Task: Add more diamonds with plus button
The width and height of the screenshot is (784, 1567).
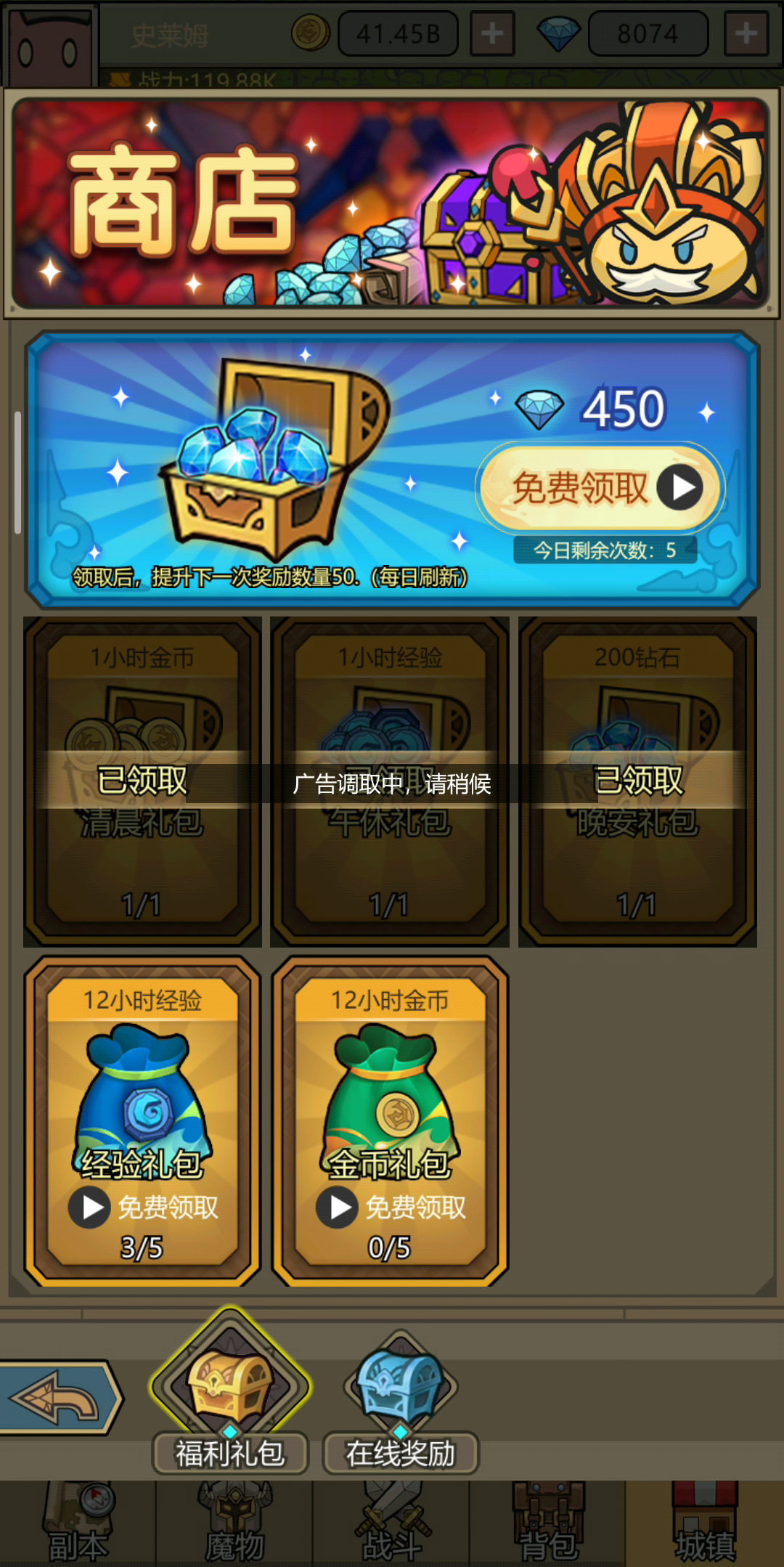Action: [746, 33]
